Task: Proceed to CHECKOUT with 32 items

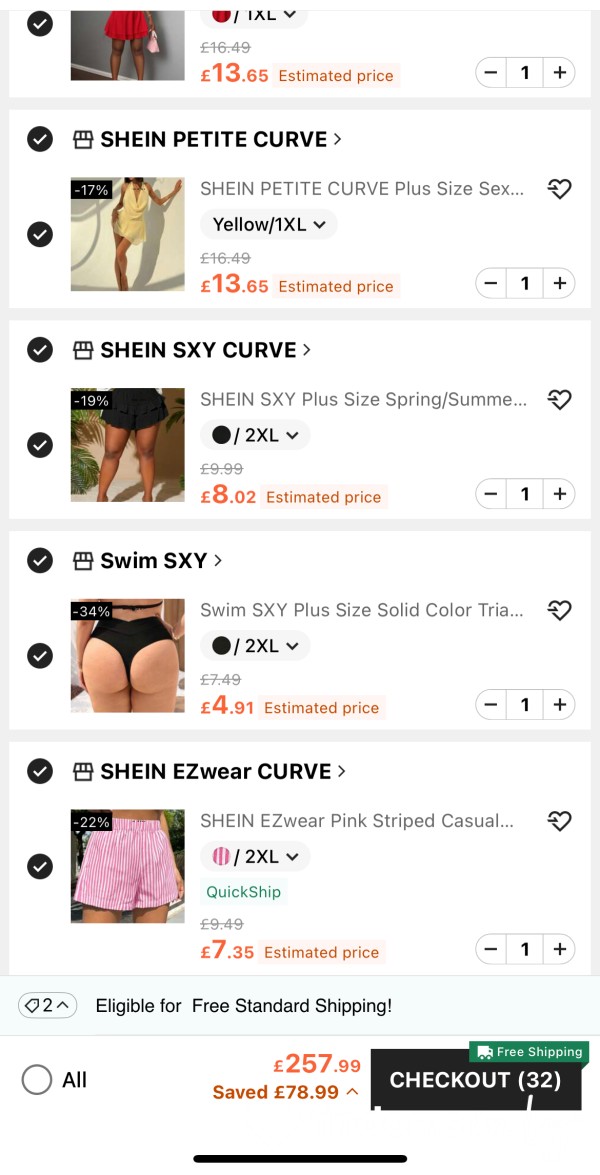Action: pos(476,1079)
